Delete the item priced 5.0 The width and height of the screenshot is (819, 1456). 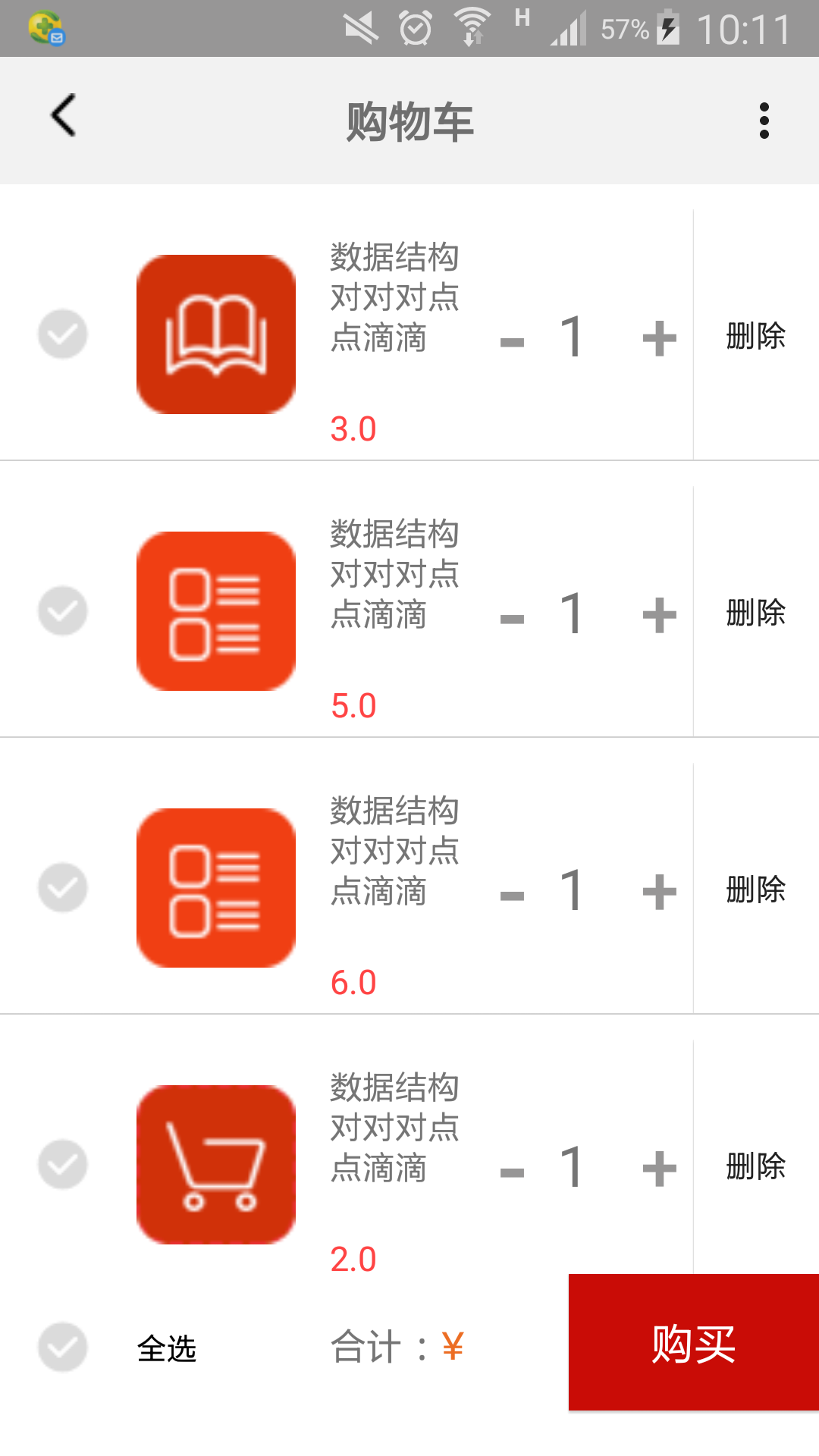755,613
